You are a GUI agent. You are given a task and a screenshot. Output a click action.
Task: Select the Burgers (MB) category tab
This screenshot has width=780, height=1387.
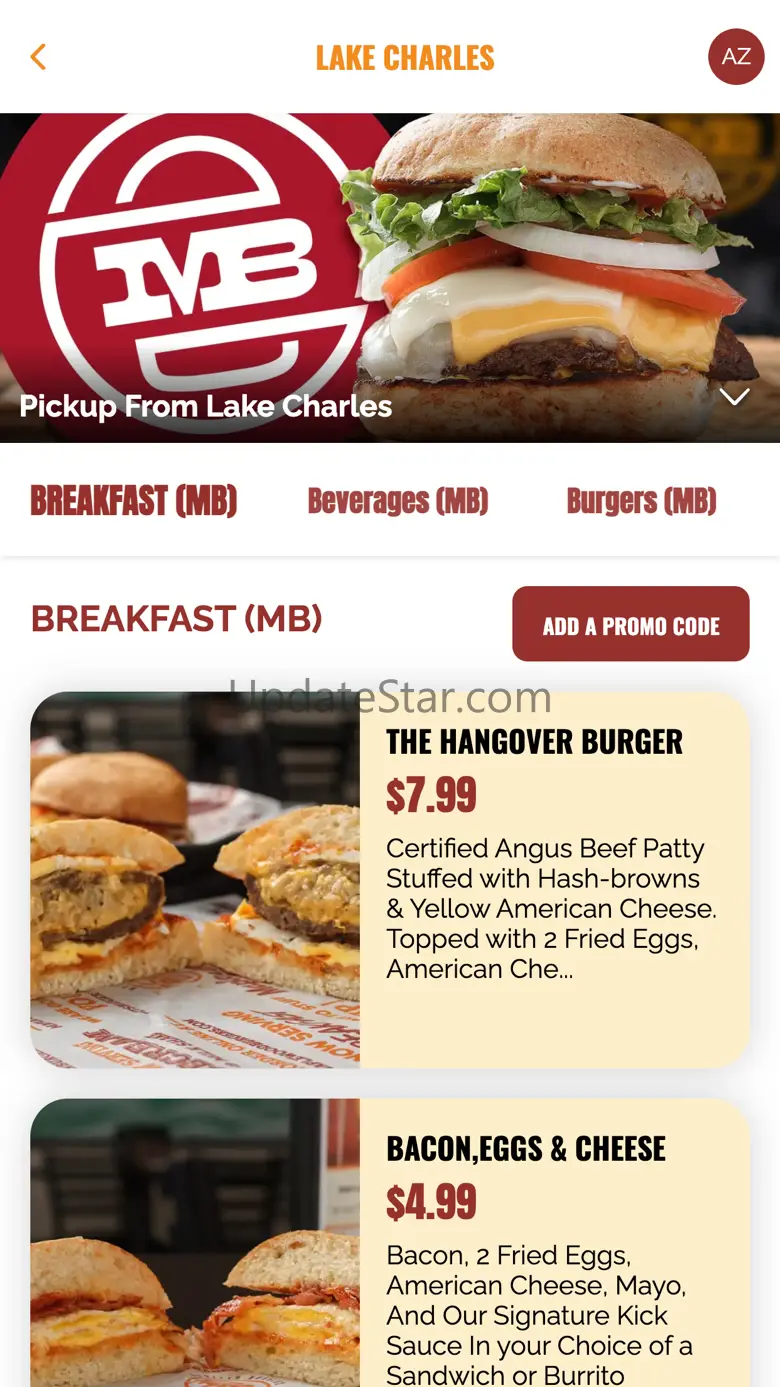[641, 500]
